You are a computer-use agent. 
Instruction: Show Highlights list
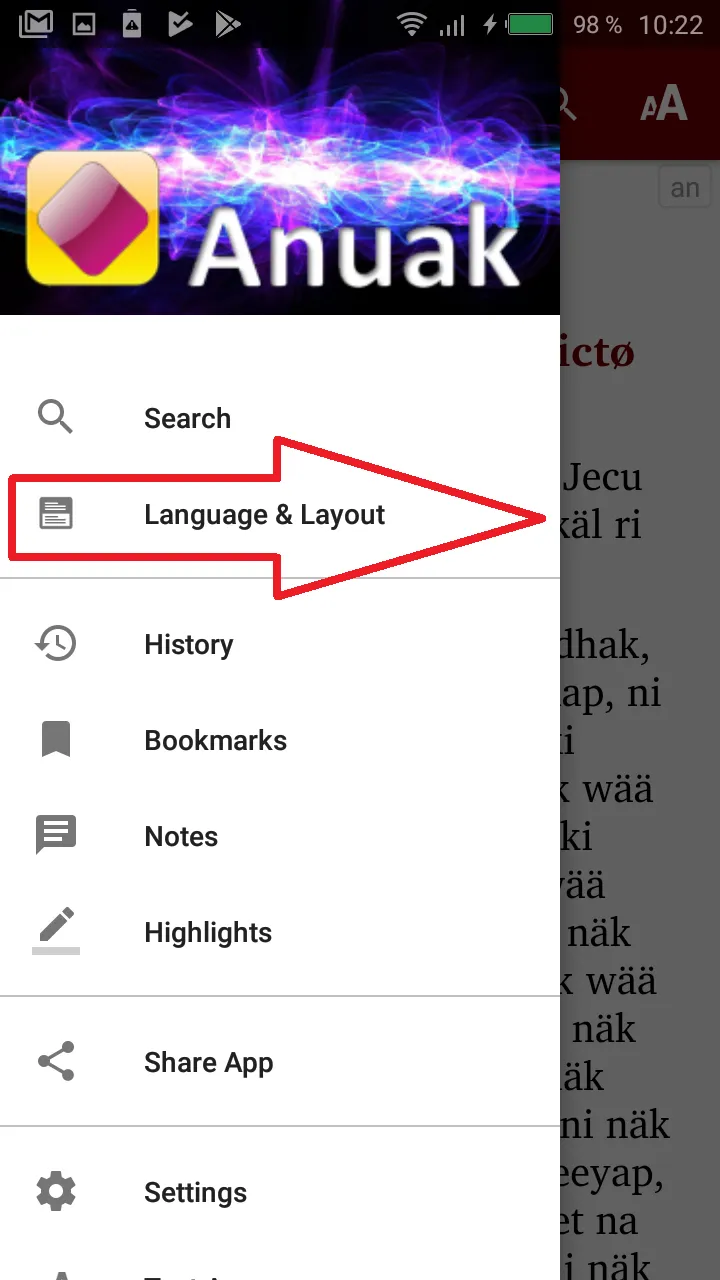pyautogui.click(x=208, y=933)
